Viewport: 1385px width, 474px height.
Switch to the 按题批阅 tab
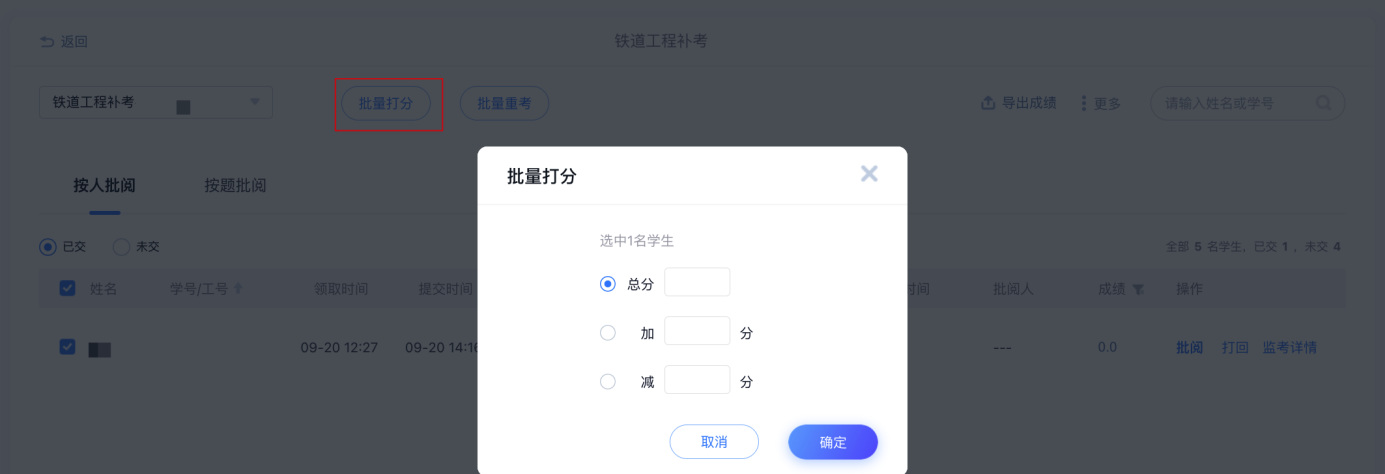point(235,185)
